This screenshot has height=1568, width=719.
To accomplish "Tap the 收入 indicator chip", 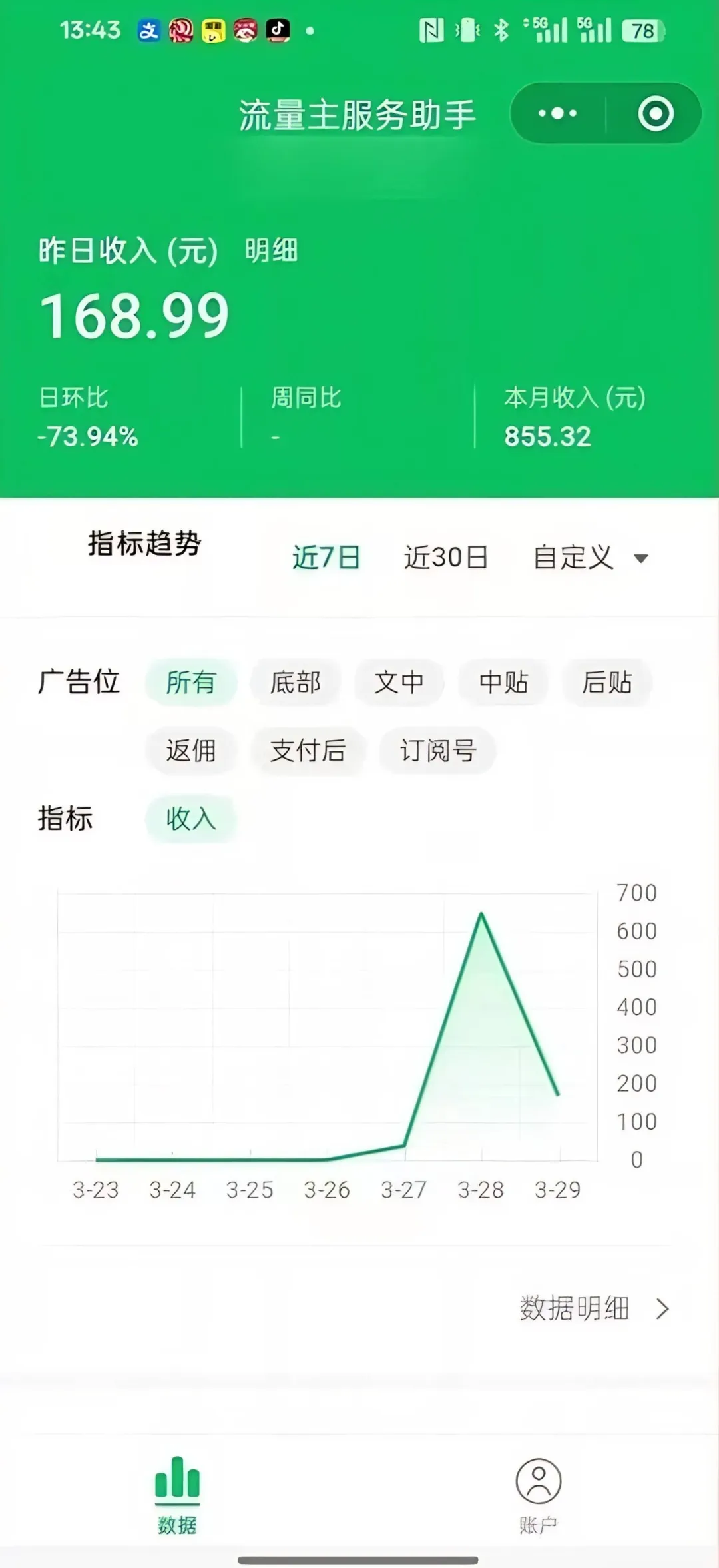I will [x=191, y=819].
